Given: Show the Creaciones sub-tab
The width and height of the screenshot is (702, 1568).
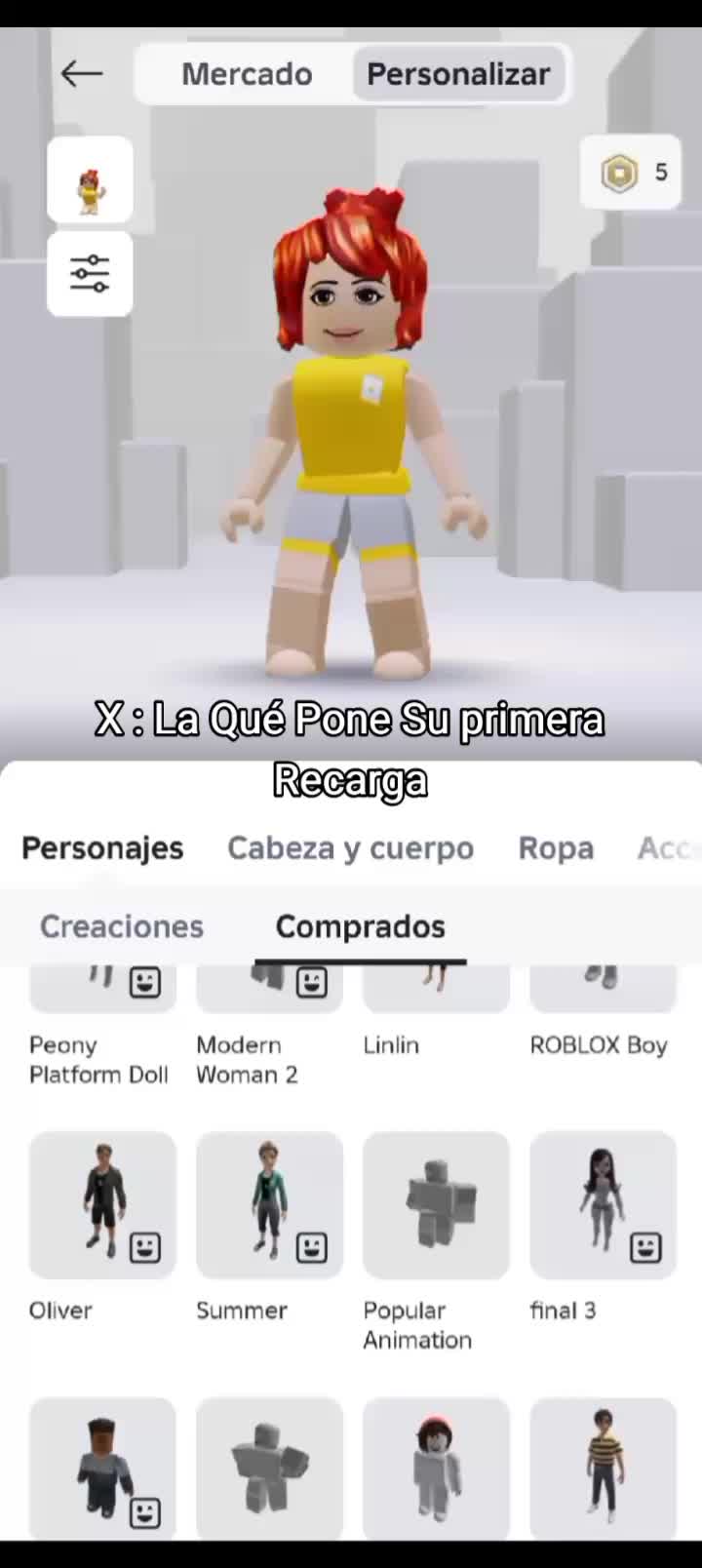Looking at the screenshot, I should [x=122, y=926].
